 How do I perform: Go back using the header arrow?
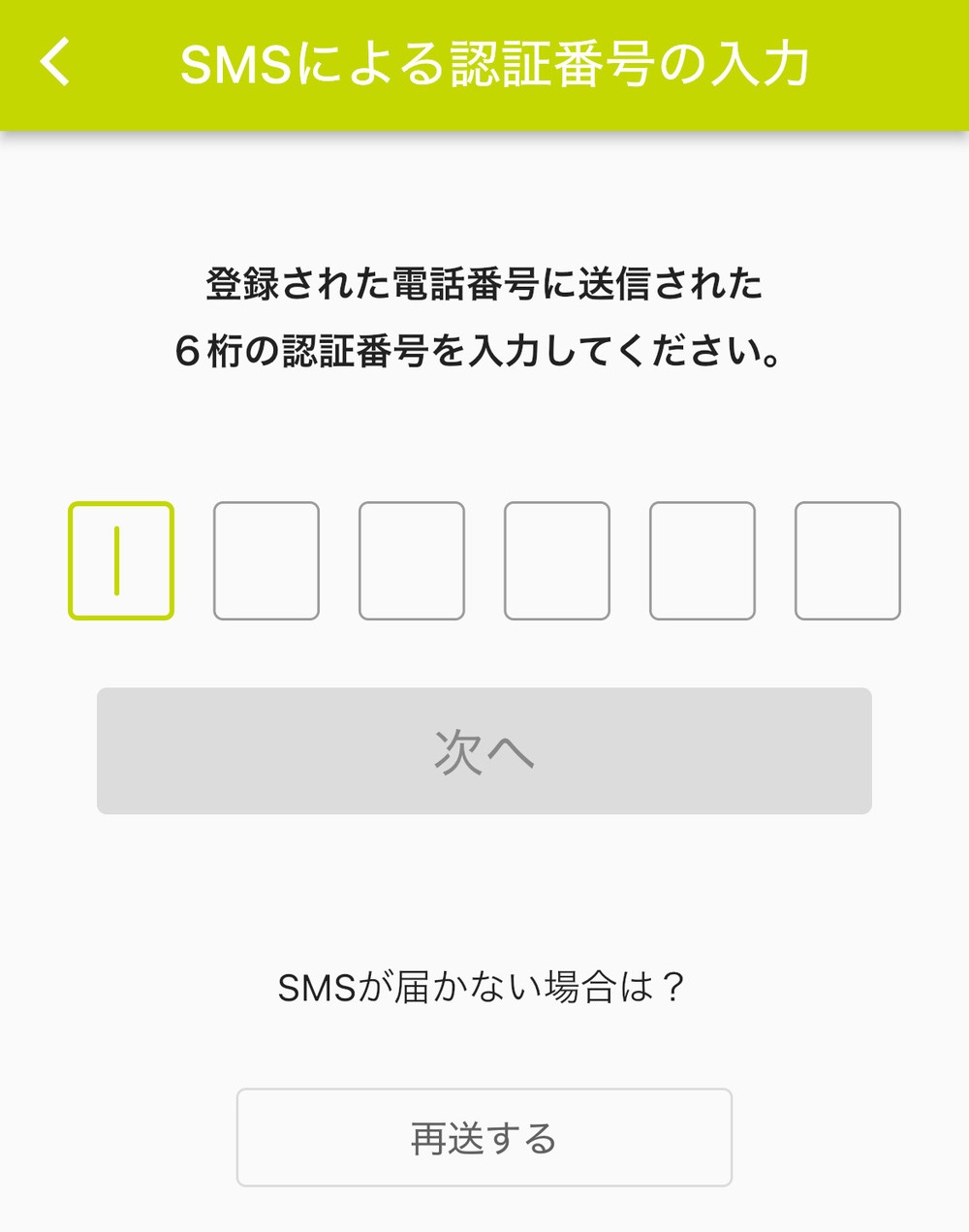(x=56, y=62)
